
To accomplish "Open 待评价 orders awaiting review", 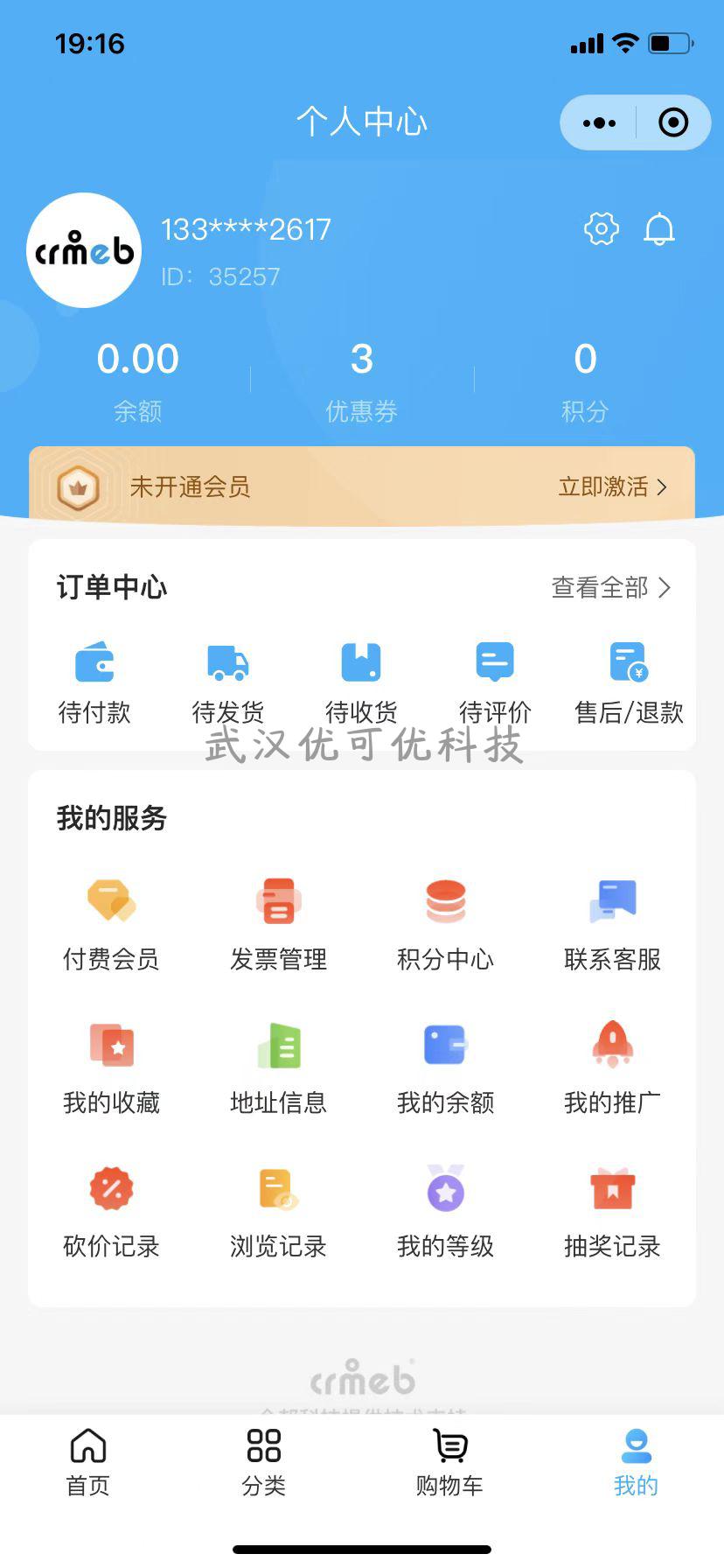I will coord(495,684).
